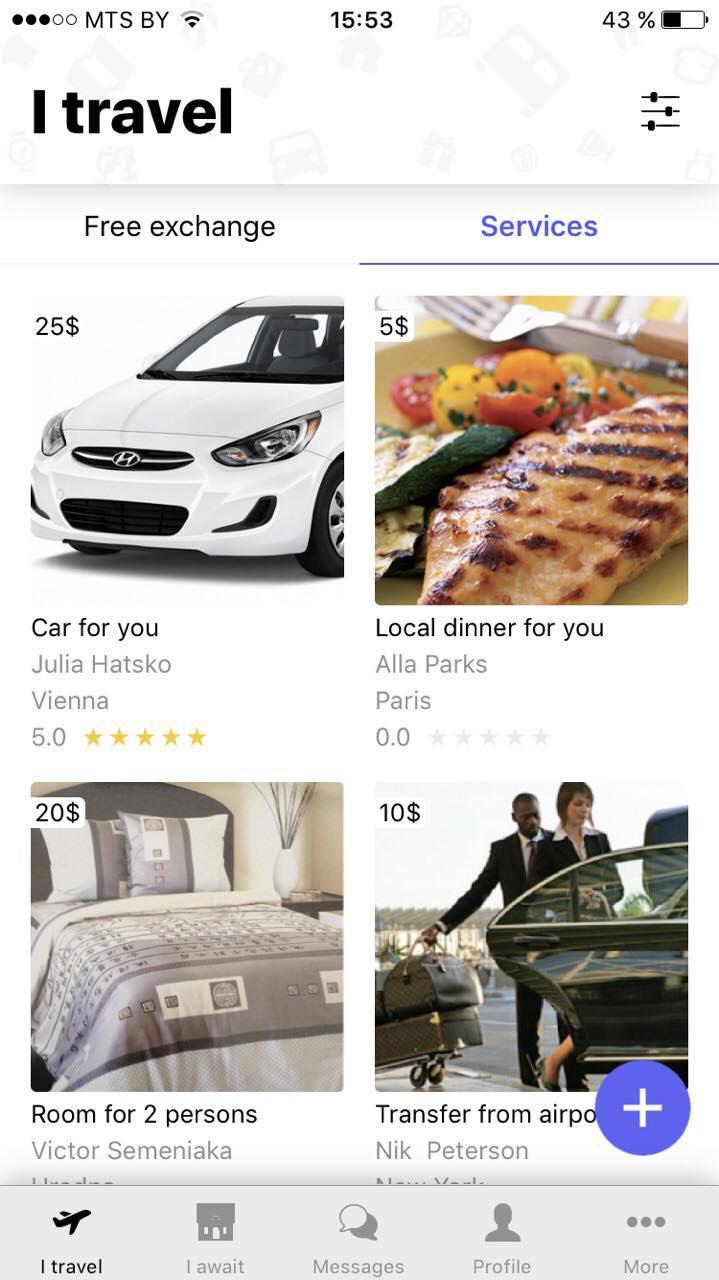Go to the Profile tab
This screenshot has width=719, height=1280.
(x=502, y=1238)
